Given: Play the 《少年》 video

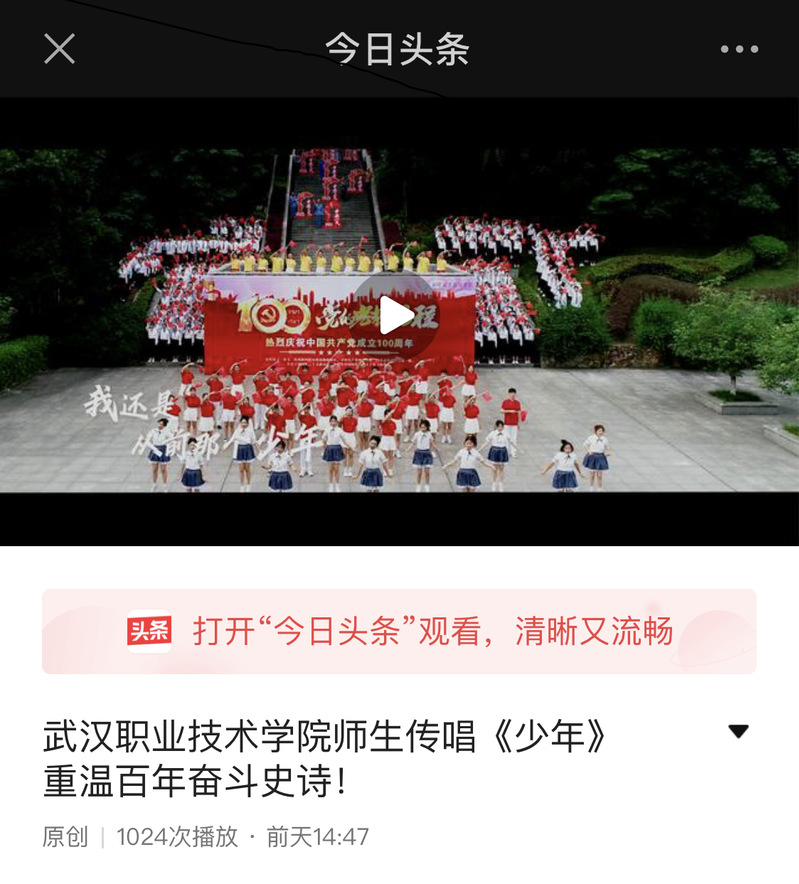Looking at the screenshot, I should tap(397, 316).
